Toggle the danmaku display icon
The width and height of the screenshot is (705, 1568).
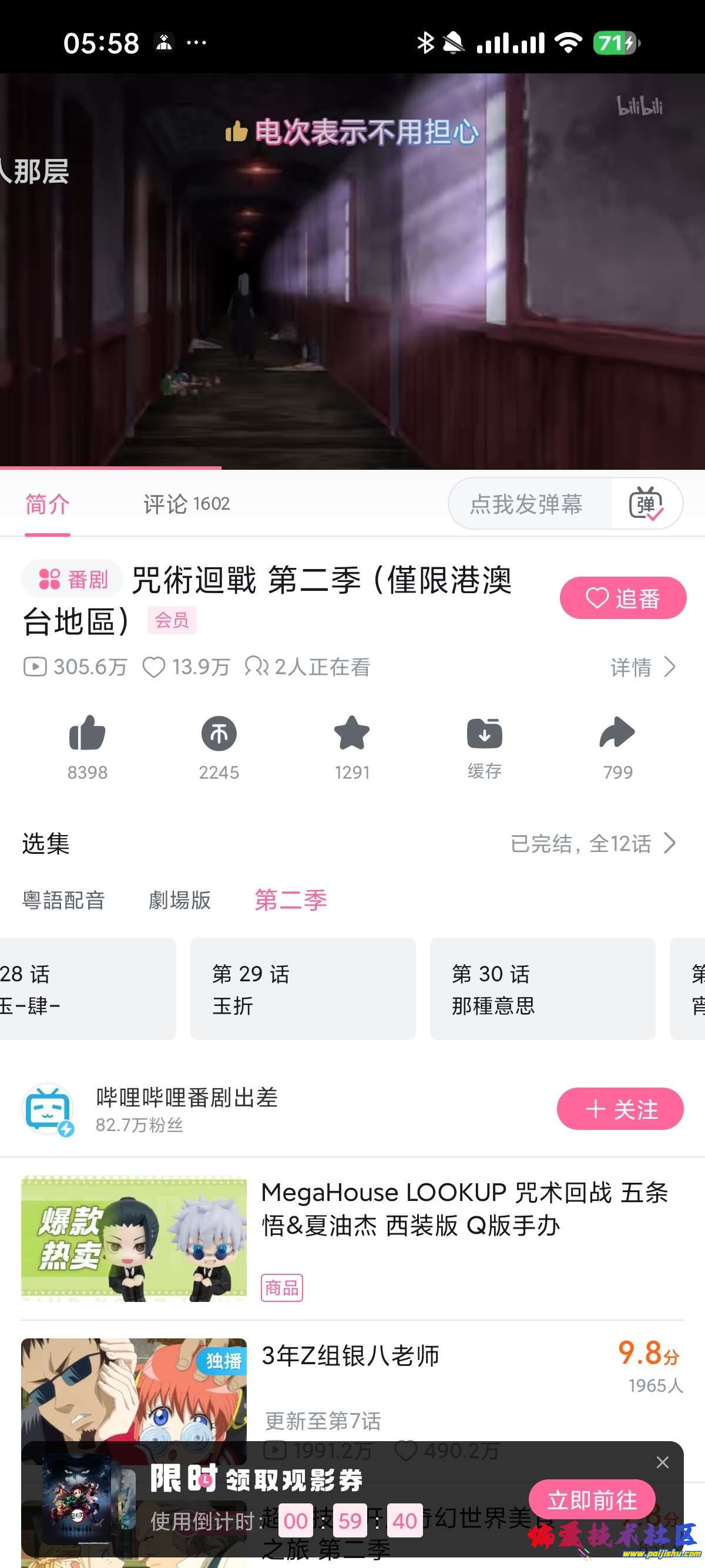point(646,503)
